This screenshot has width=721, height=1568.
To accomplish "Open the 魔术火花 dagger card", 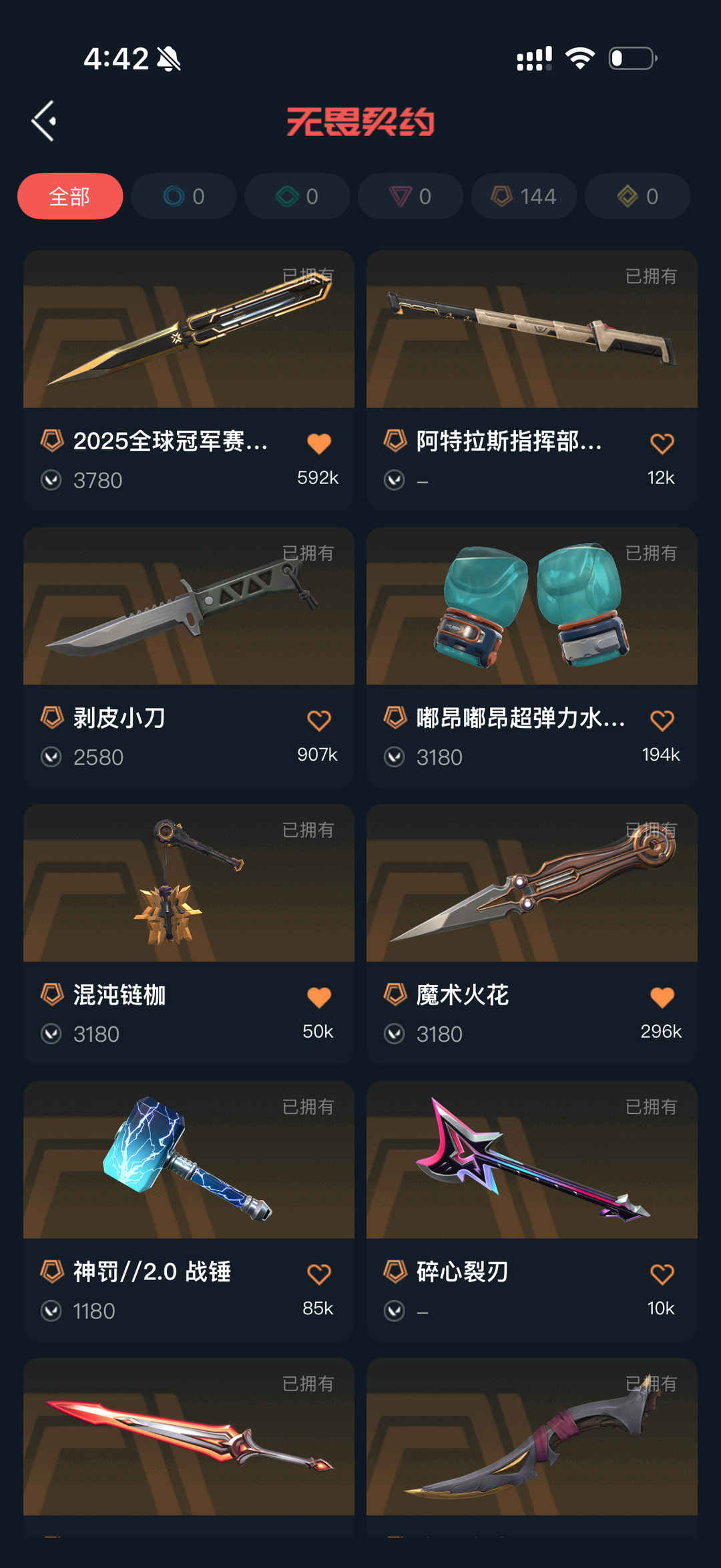I will tap(532, 935).
